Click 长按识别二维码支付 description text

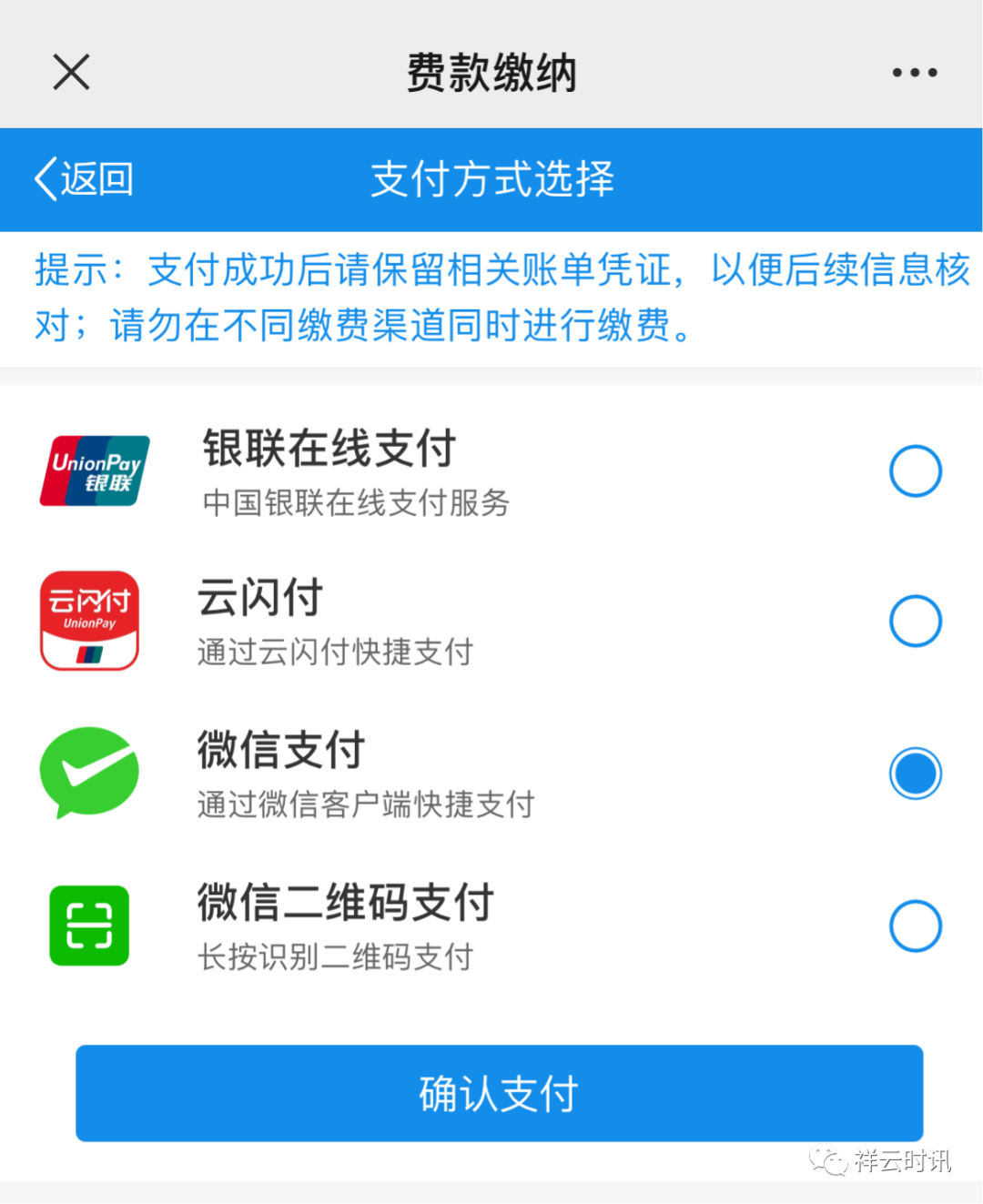point(335,956)
